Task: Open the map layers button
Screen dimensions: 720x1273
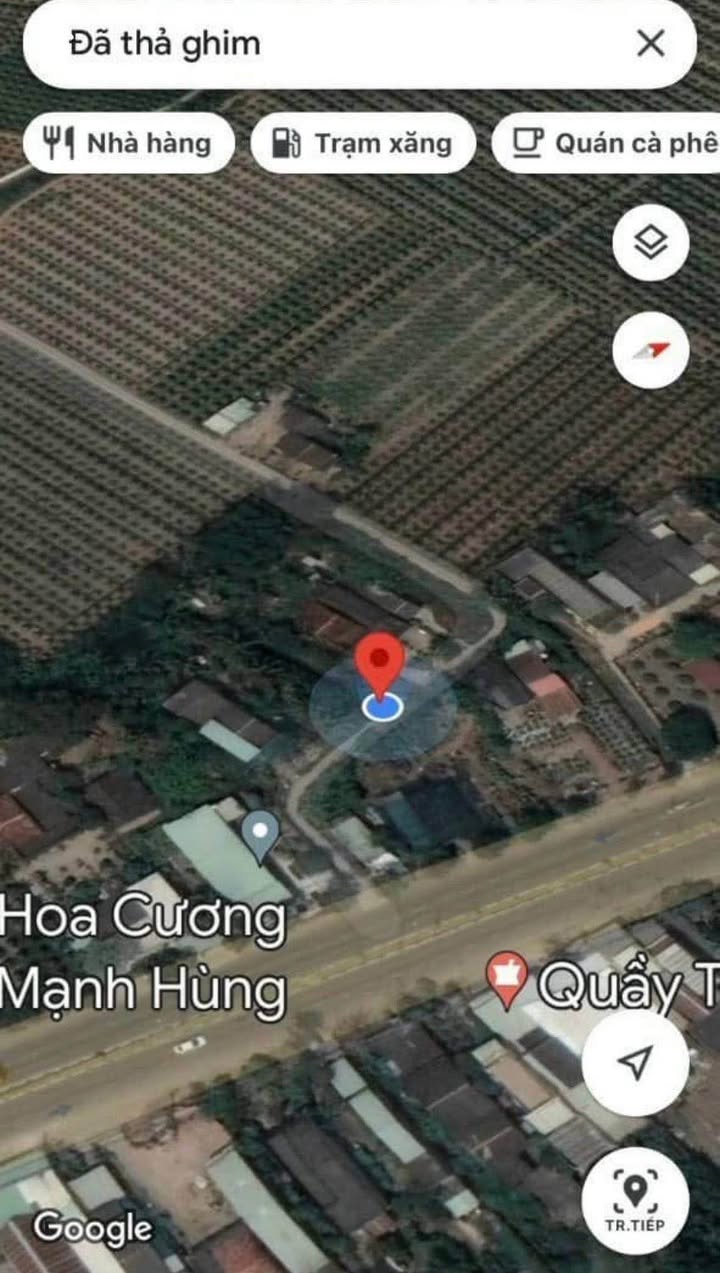Action: [651, 242]
